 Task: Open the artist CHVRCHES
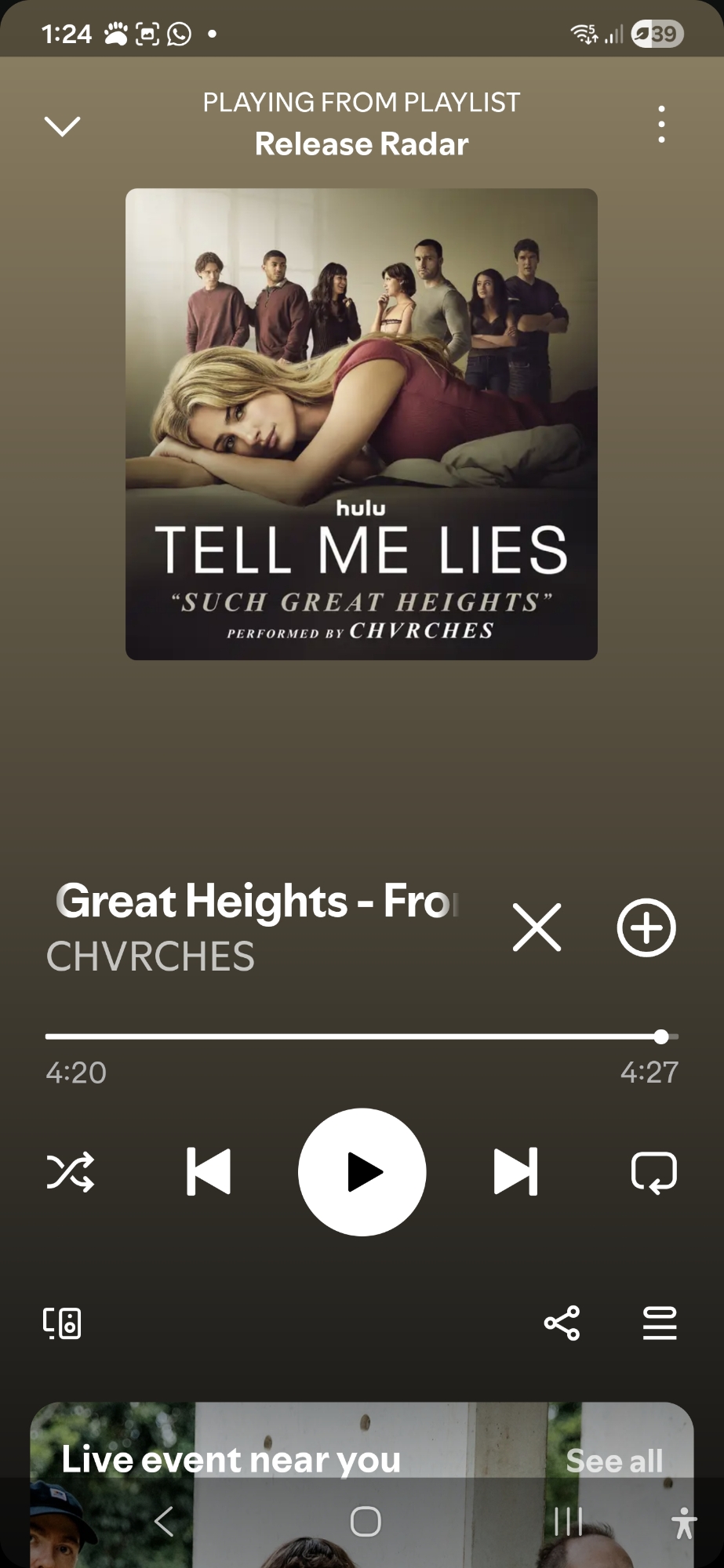tap(151, 956)
